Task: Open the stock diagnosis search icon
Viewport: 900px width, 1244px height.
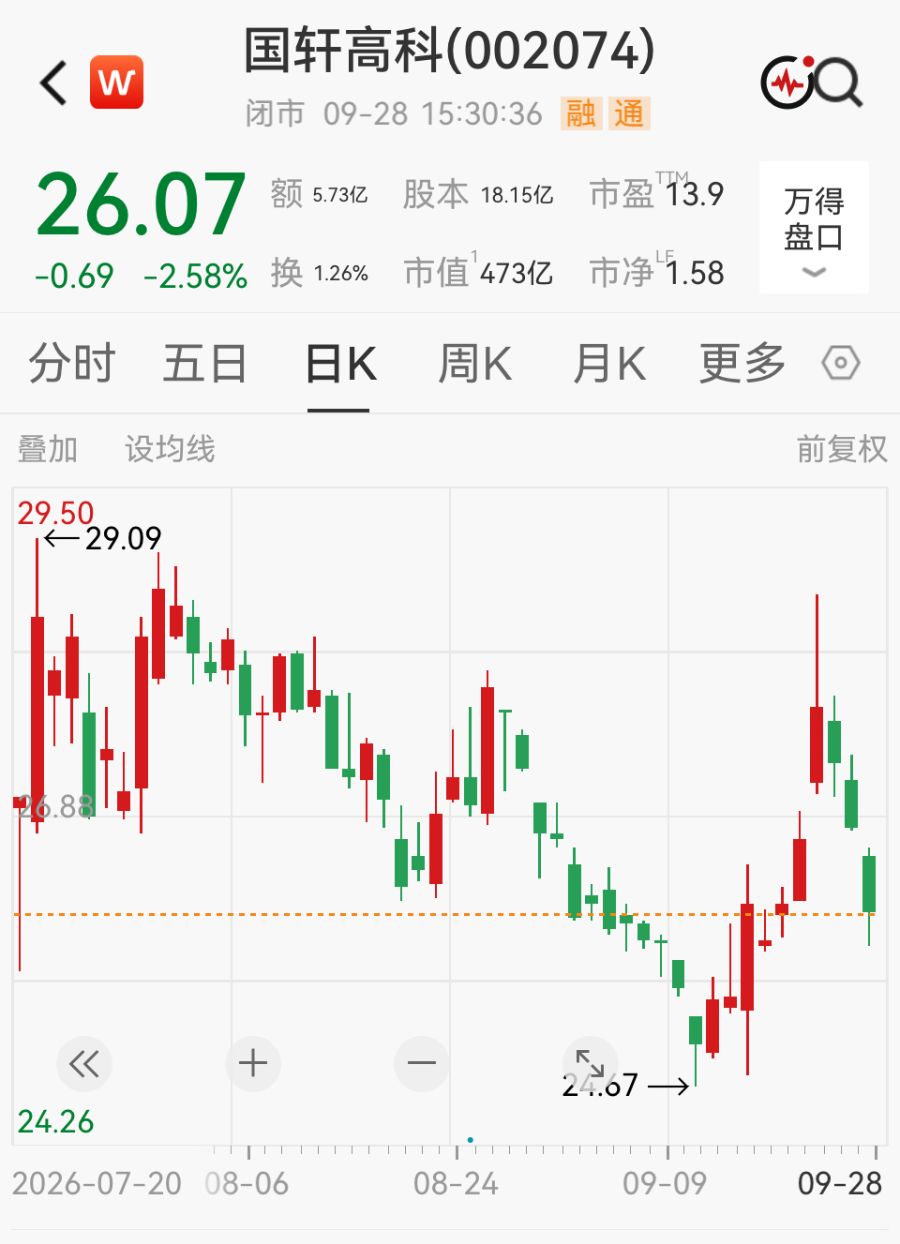Action: (x=811, y=80)
